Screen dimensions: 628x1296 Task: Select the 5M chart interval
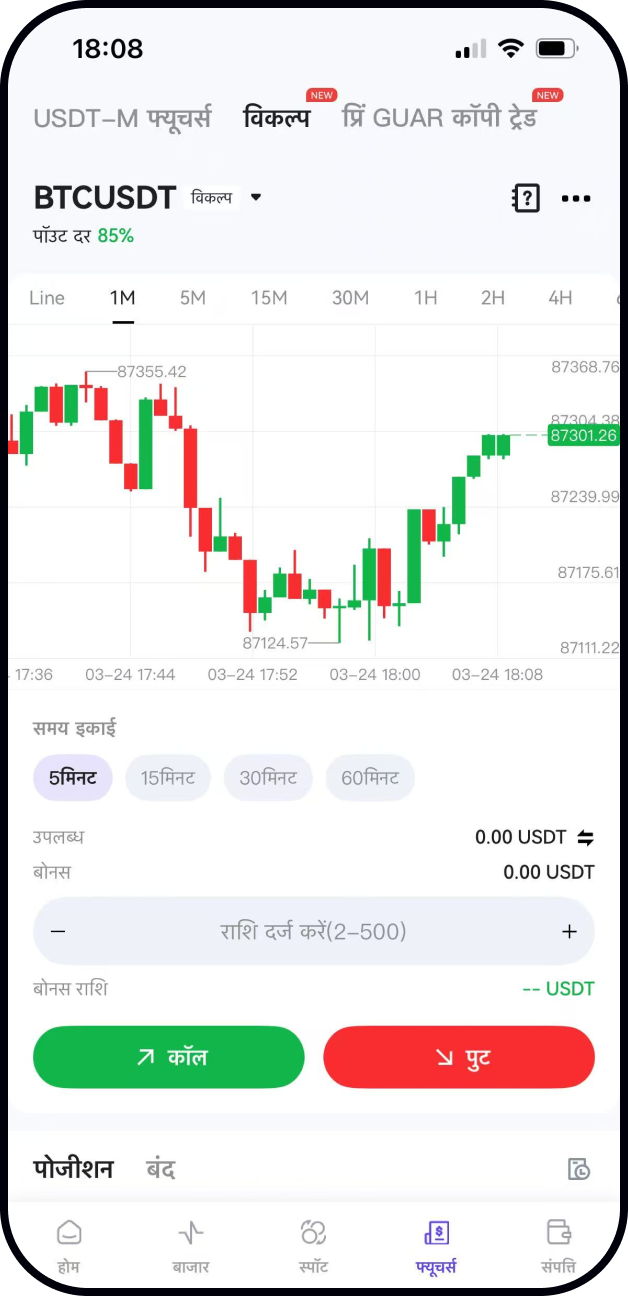193,298
